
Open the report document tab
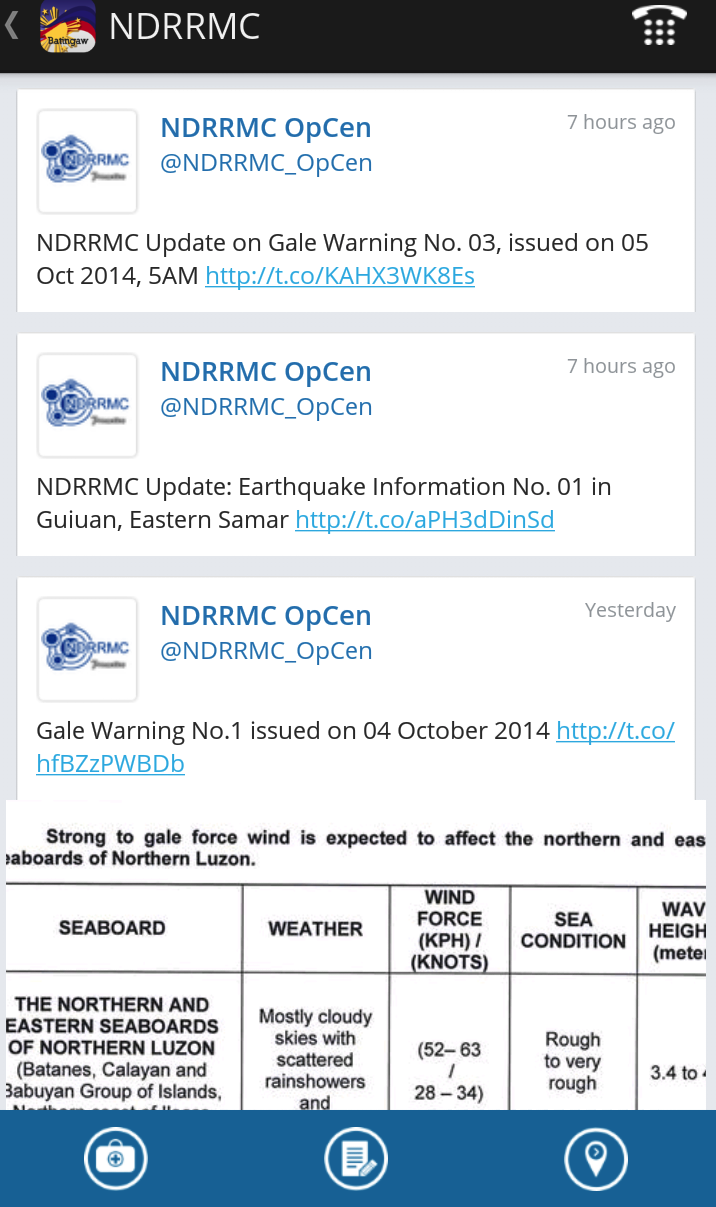click(356, 1159)
